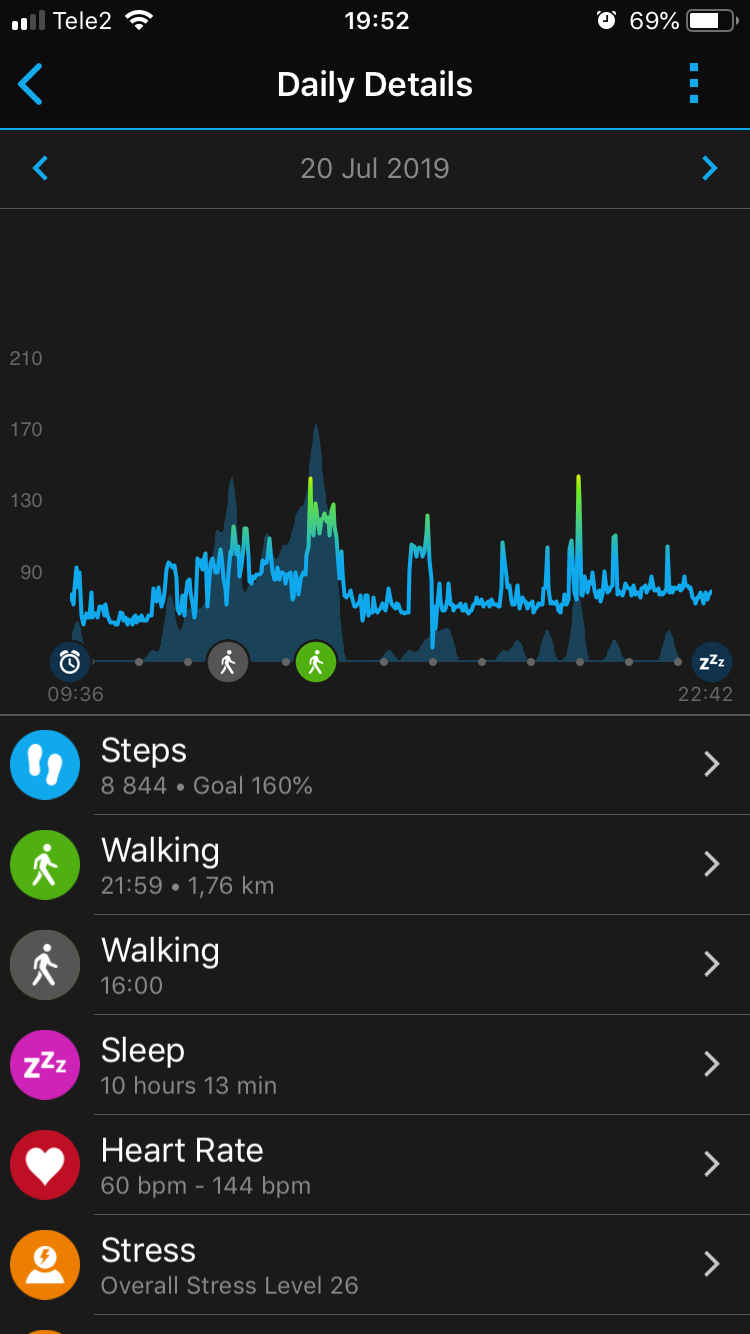The image size is (750, 1334).
Task: Open the 21:59 Walking activity
Action: pyautogui.click(x=375, y=865)
